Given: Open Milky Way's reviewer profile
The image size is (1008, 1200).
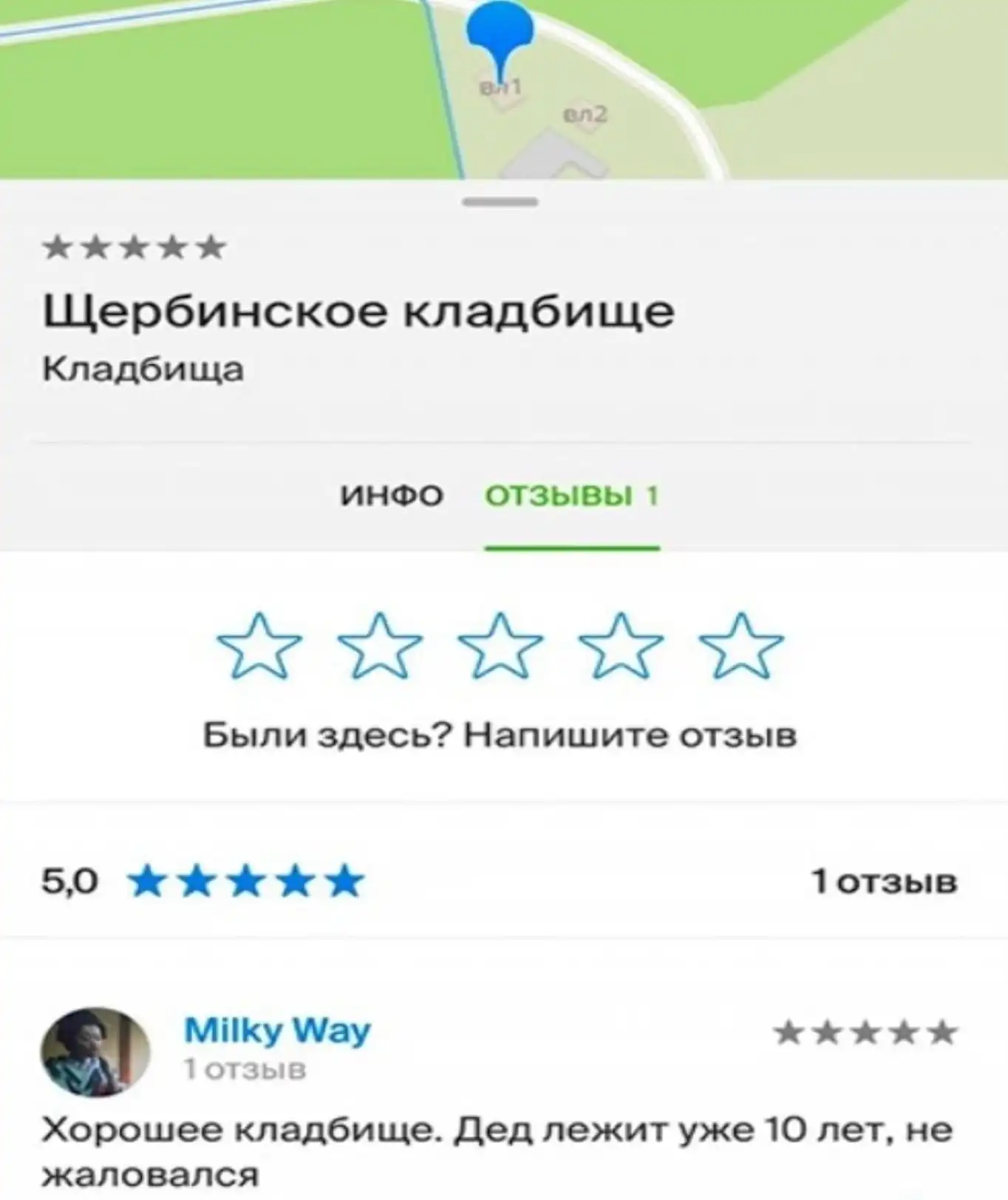Looking at the screenshot, I should coord(276,1030).
